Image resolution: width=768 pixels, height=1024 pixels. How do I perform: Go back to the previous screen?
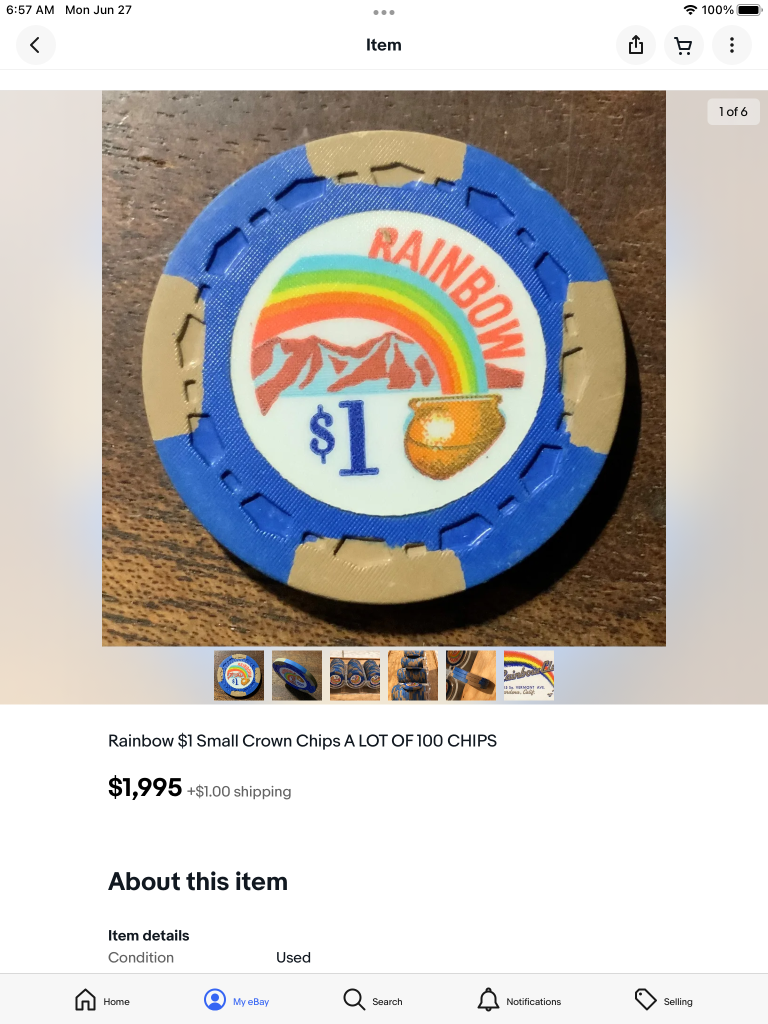35,45
